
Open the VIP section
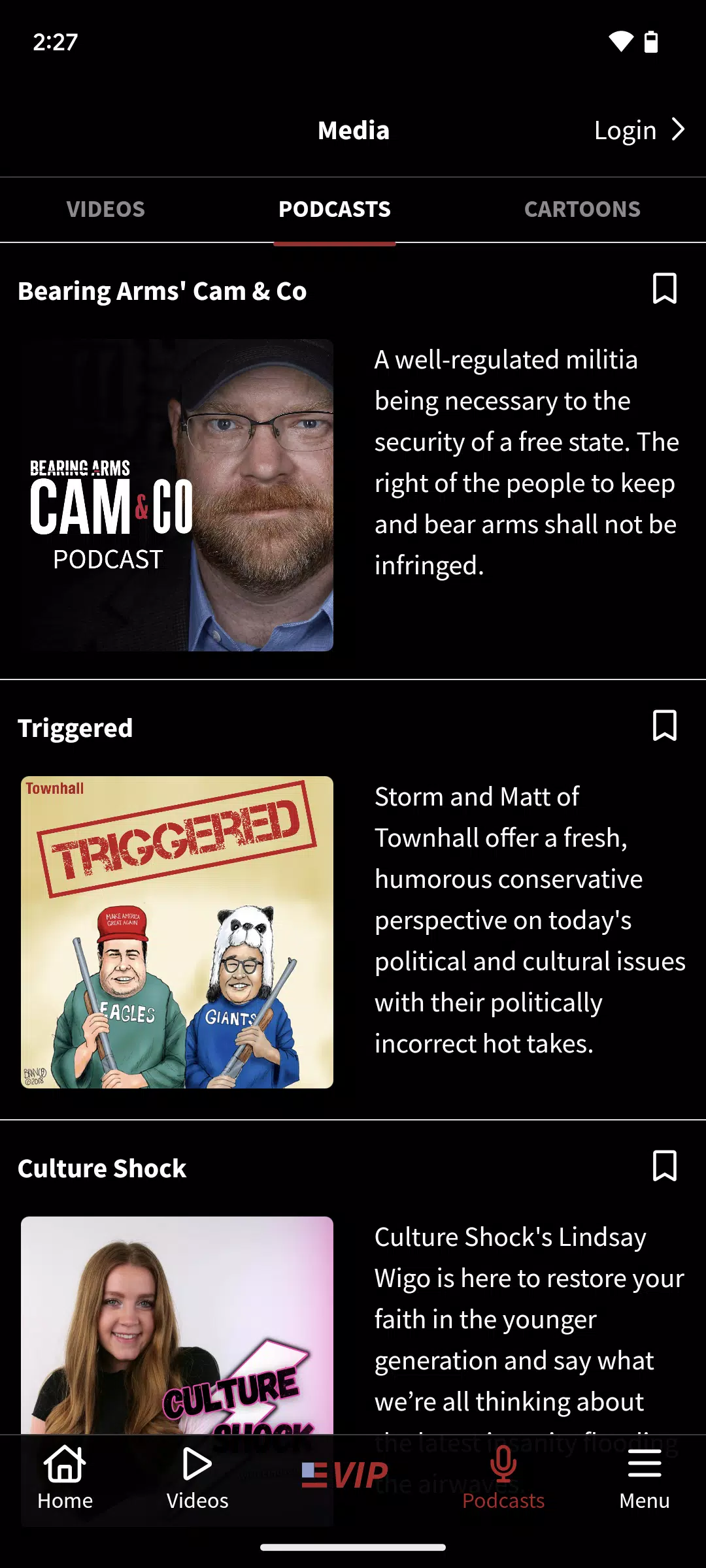tap(345, 1475)
